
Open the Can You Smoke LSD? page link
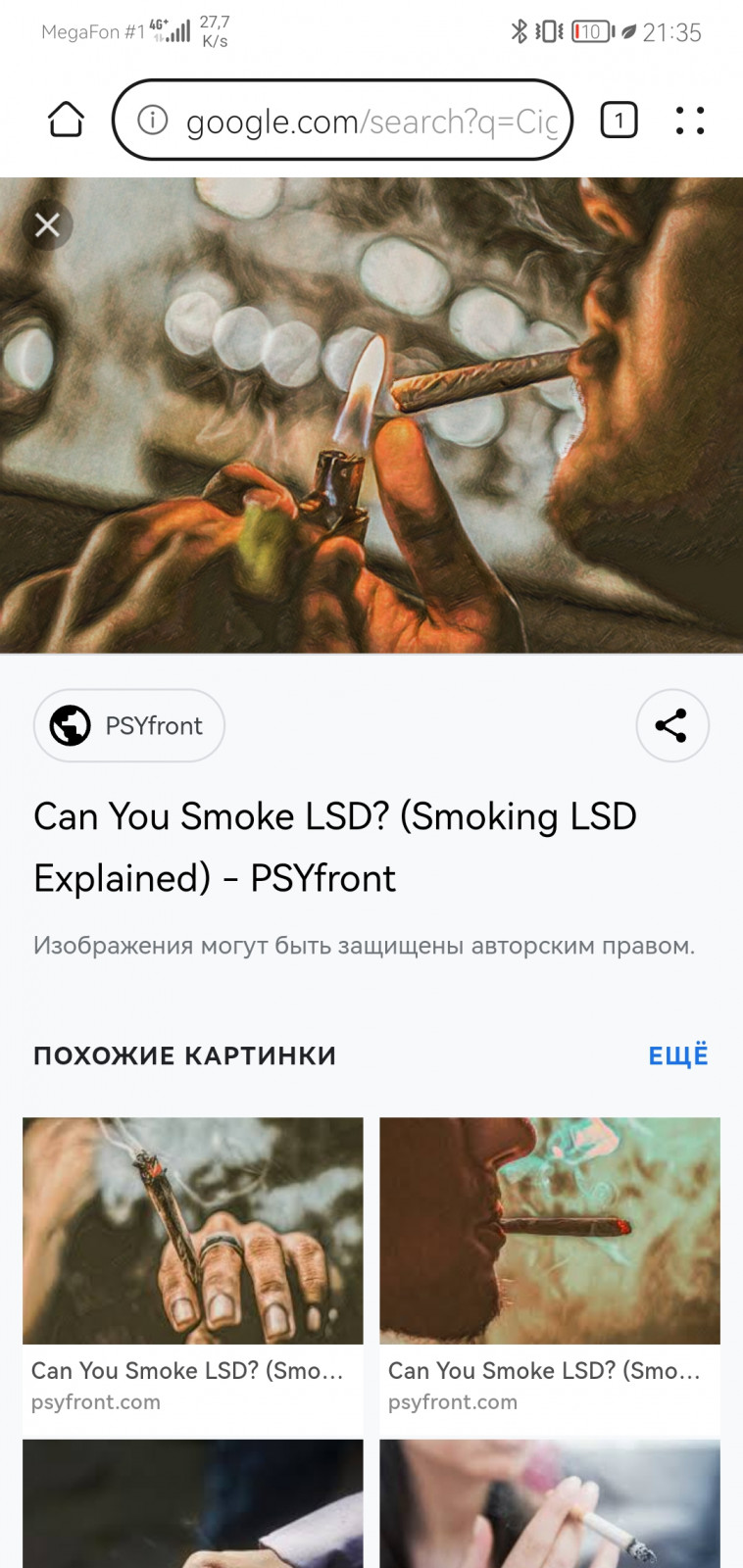click(334, 847)
